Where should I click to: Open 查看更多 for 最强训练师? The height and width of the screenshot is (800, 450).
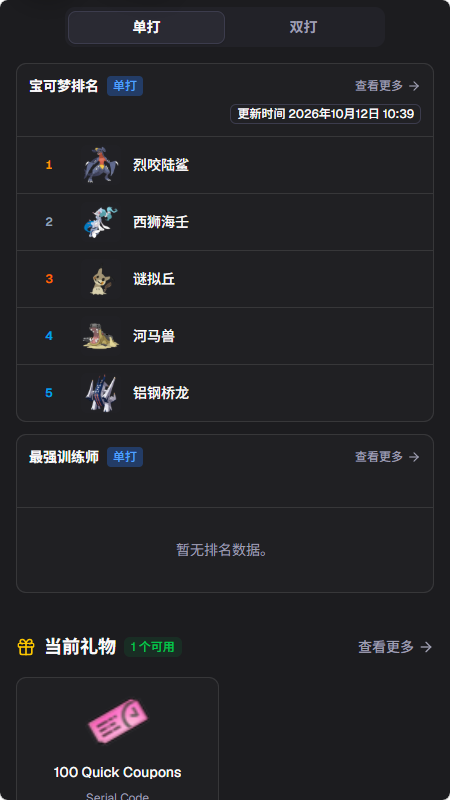pos(387,457)
